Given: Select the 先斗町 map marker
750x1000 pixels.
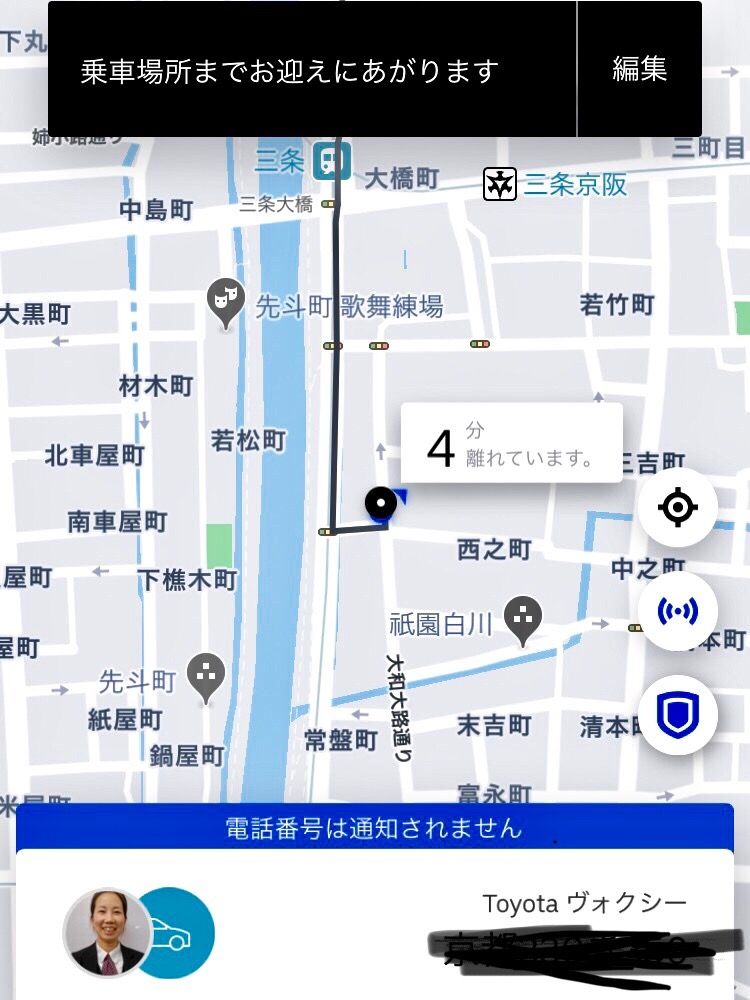Looking at the screenshot, I should [x=207, y=675].
